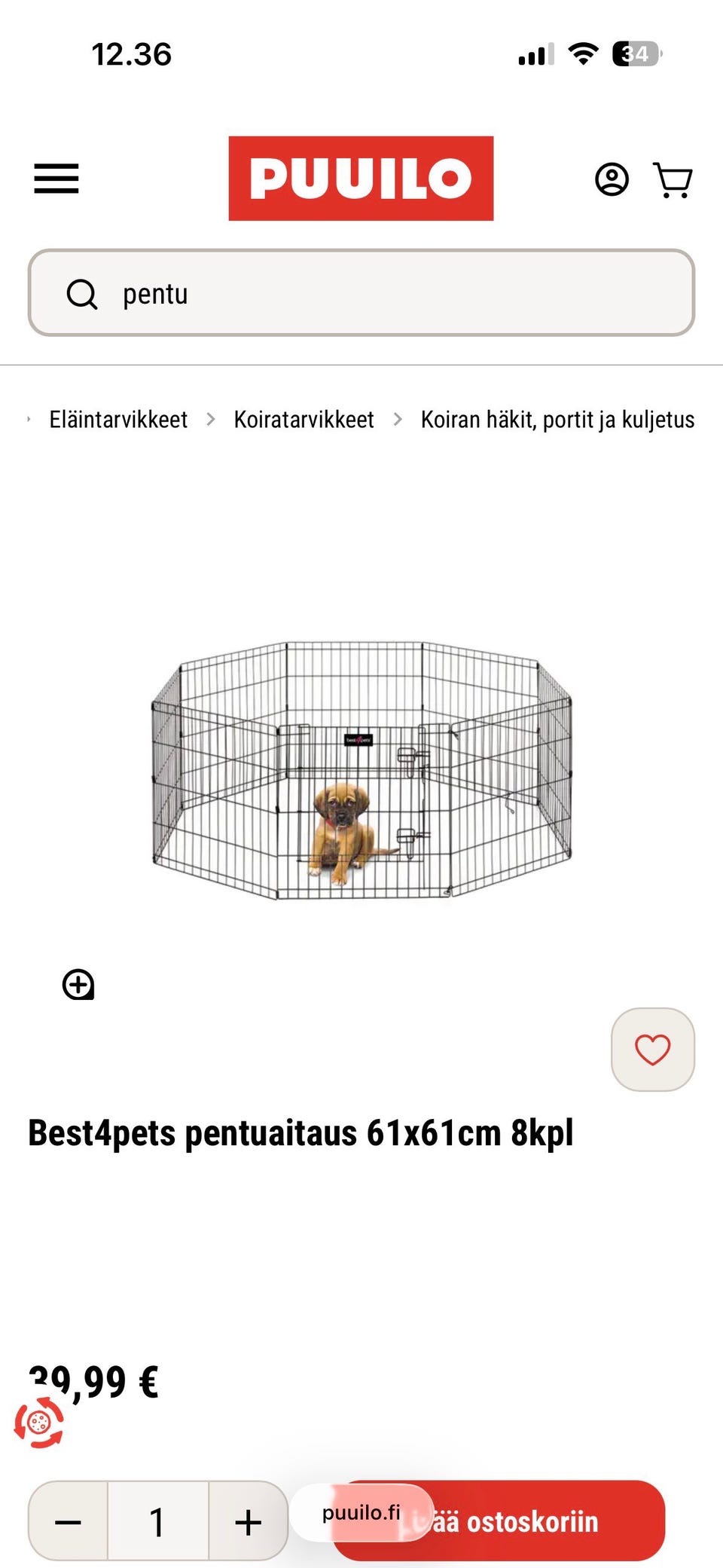Viewport: 723px width, 1568px height.
Task: Increase quantity with plus button
Action: [x=248, y=1521]
